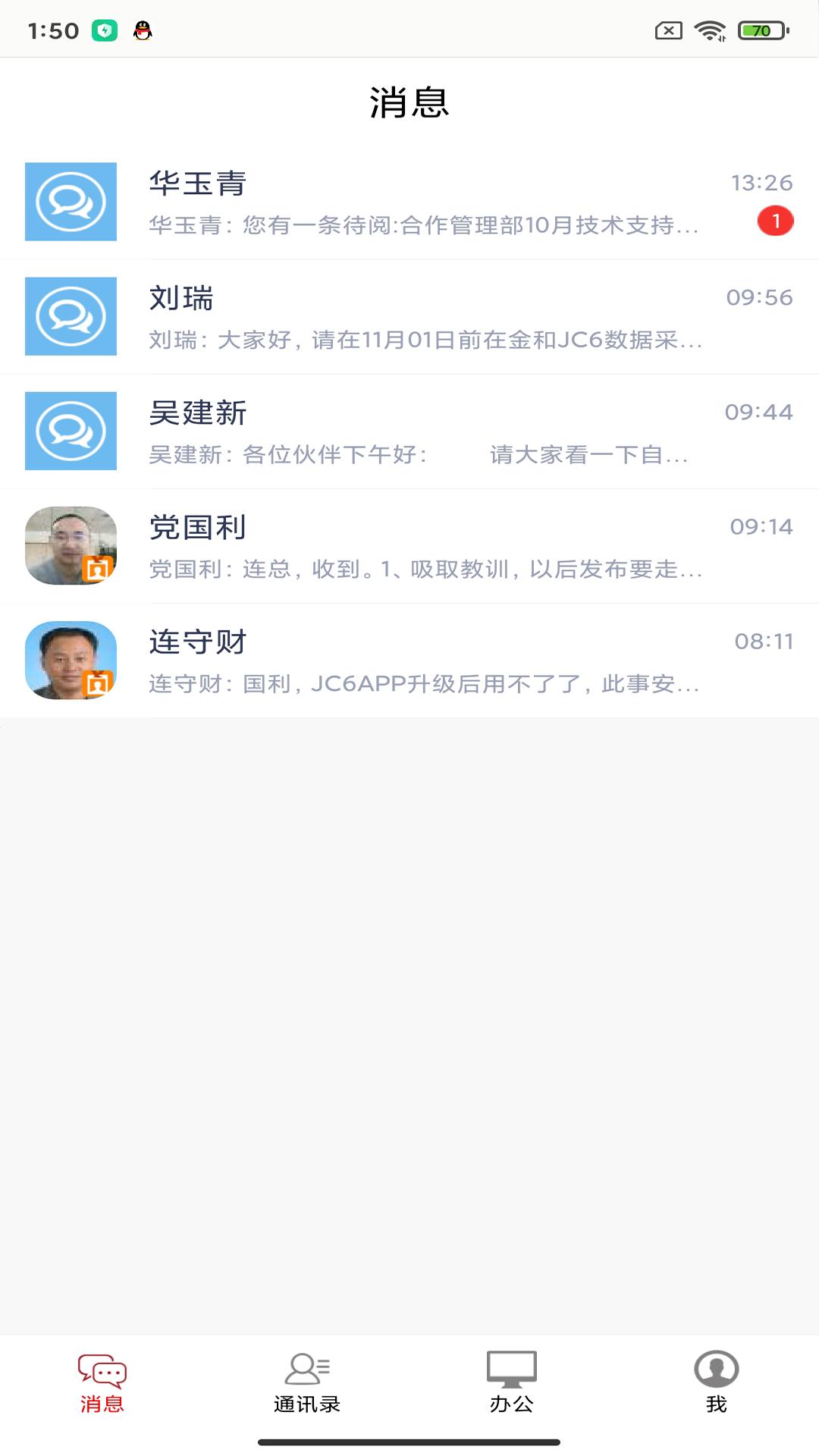Screen dimensions: 819x1456
Task: Open 吴建新's blue speech bubble avatar
Action: point(71,430)
